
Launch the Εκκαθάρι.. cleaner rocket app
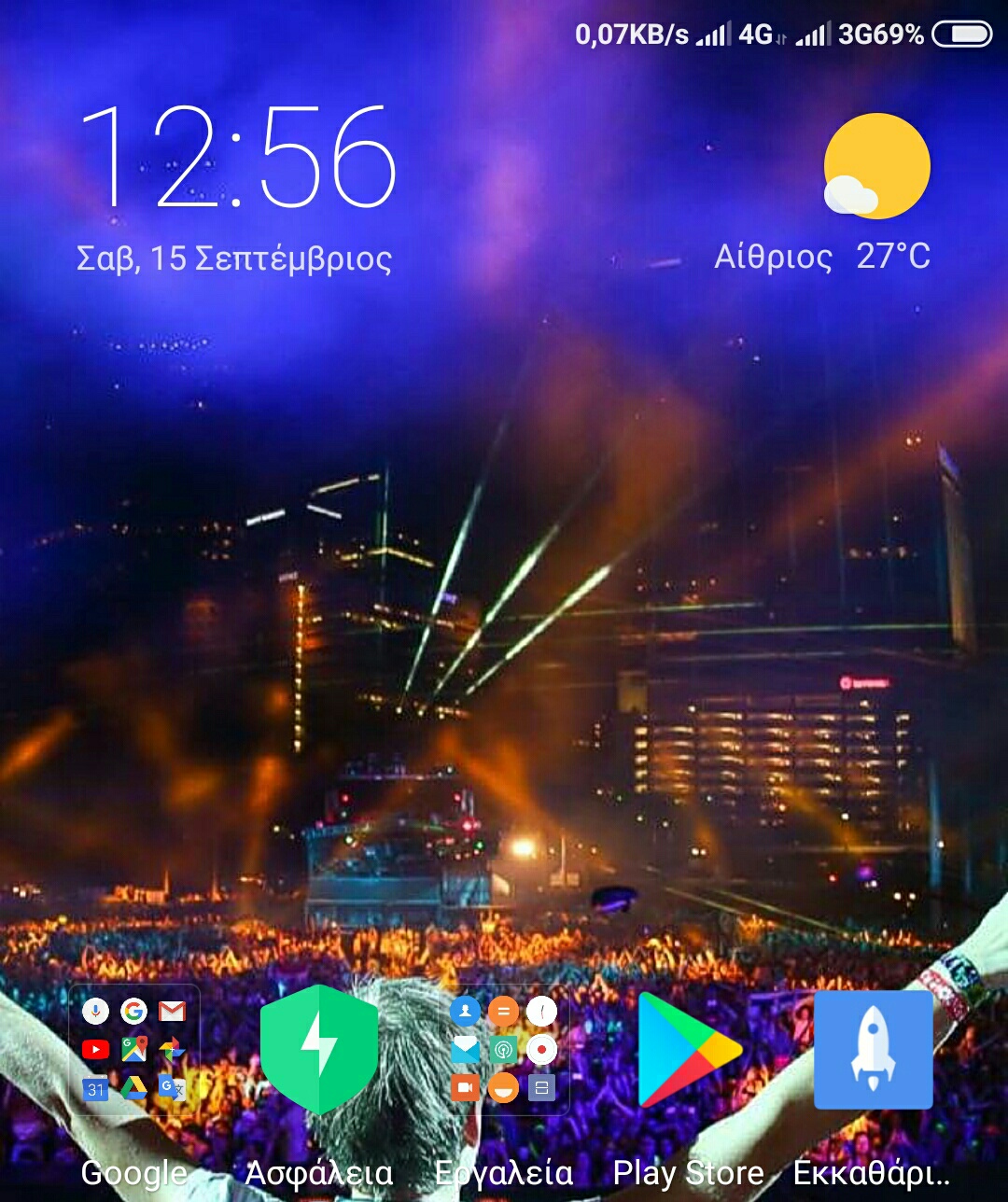873,1050
